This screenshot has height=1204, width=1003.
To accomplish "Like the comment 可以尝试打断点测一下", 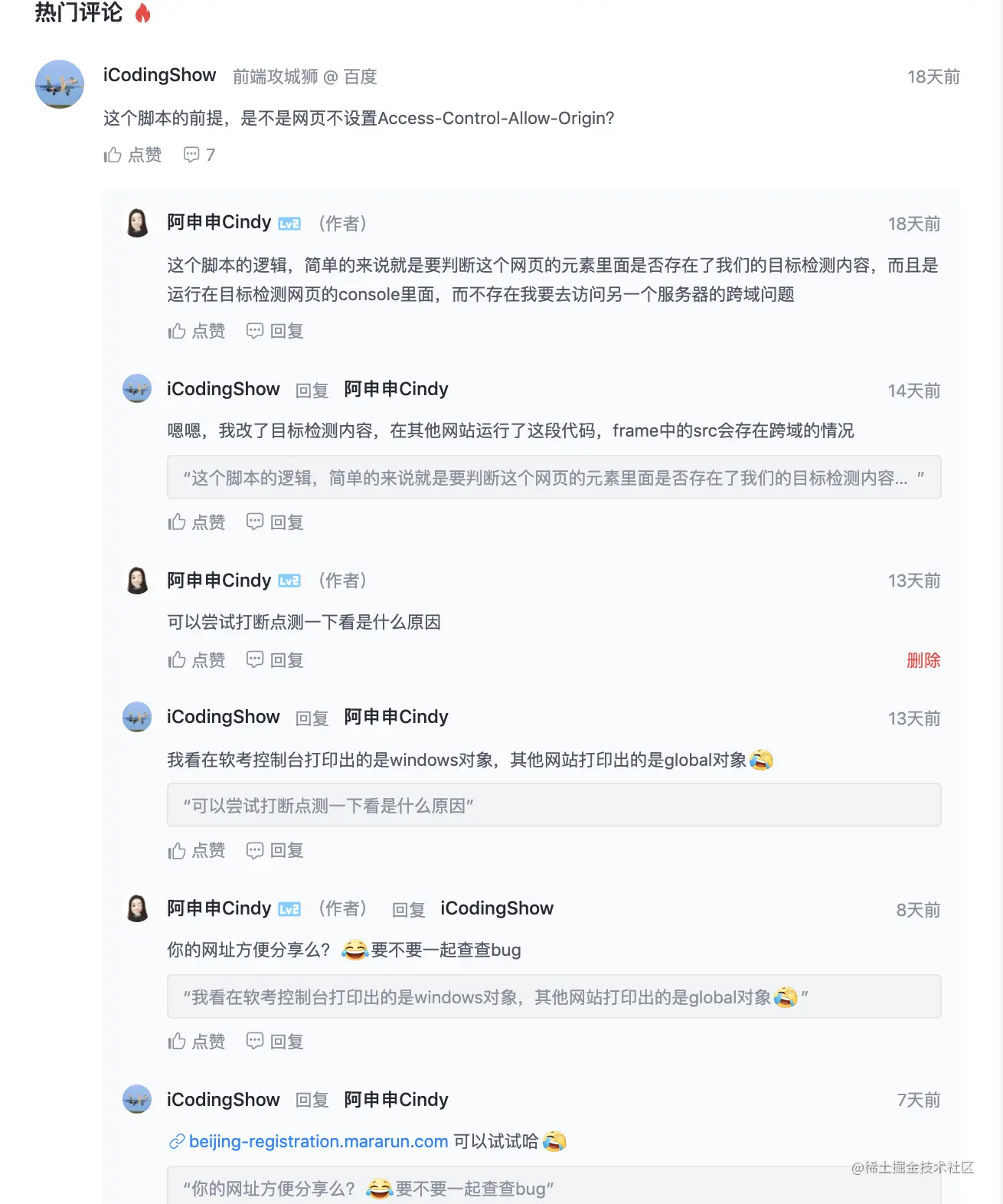I will pyautogui.click(x=196, y=660).
